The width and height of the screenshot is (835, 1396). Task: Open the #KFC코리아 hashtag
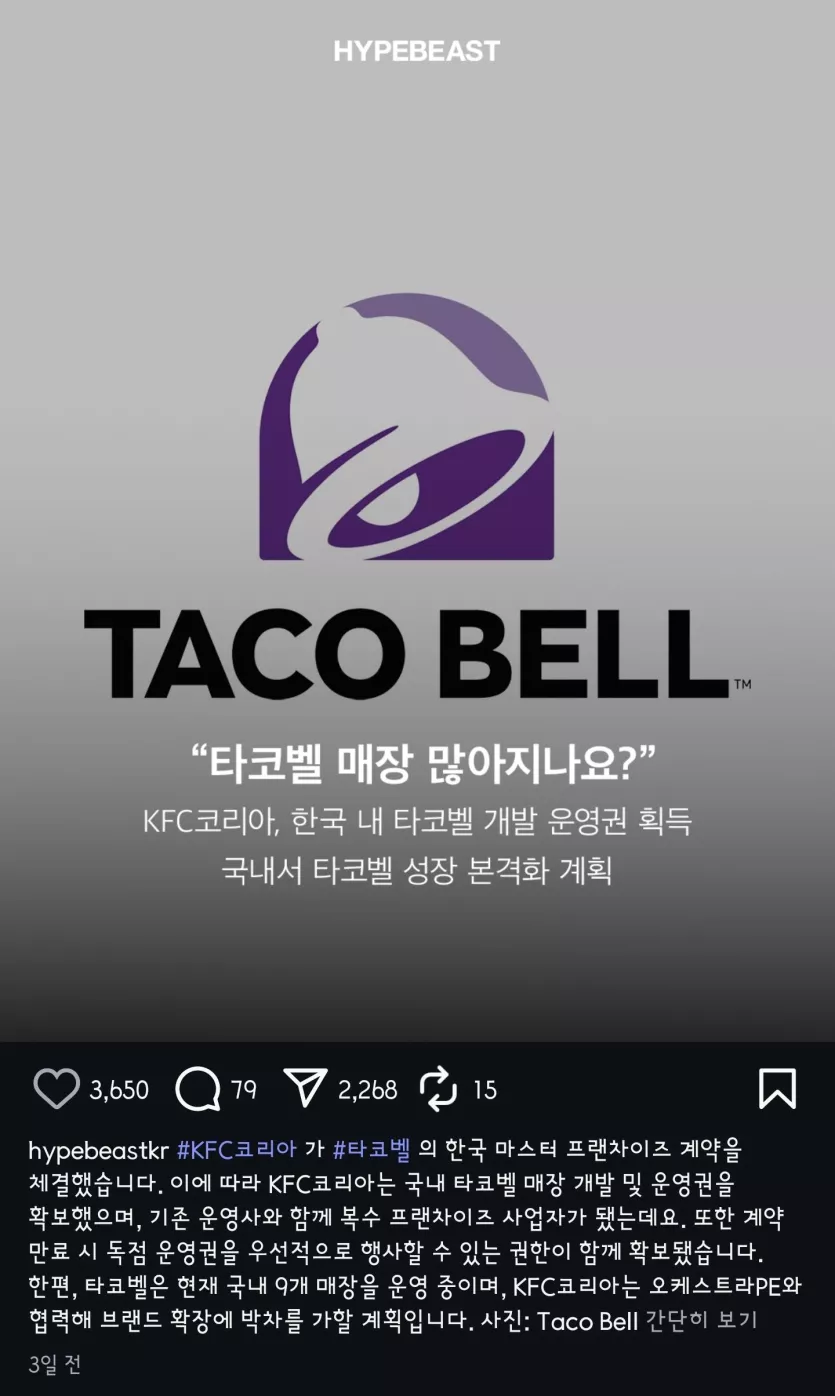pos(236,1150)
